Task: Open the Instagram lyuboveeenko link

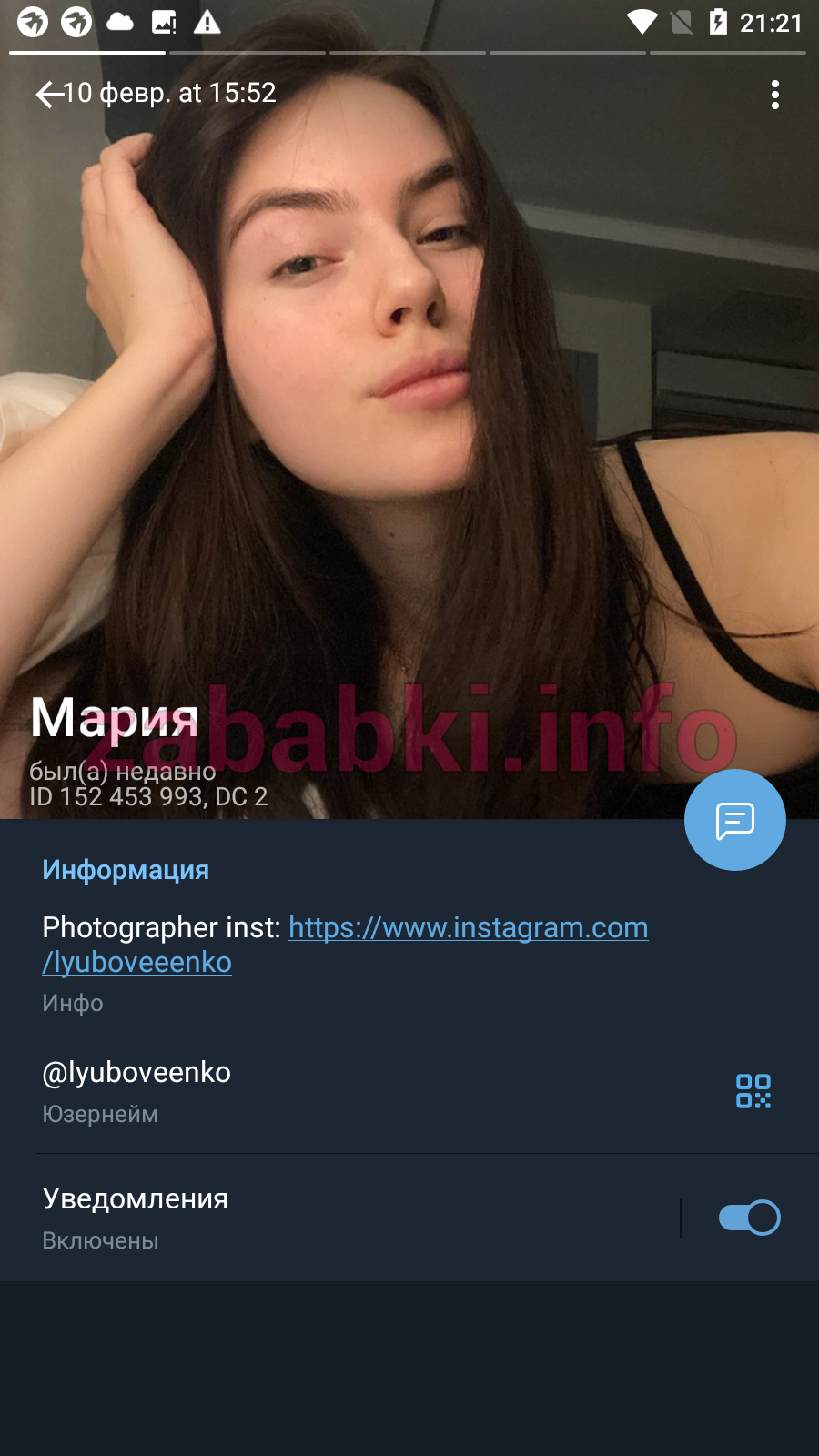Action: (x=345, y=945)
